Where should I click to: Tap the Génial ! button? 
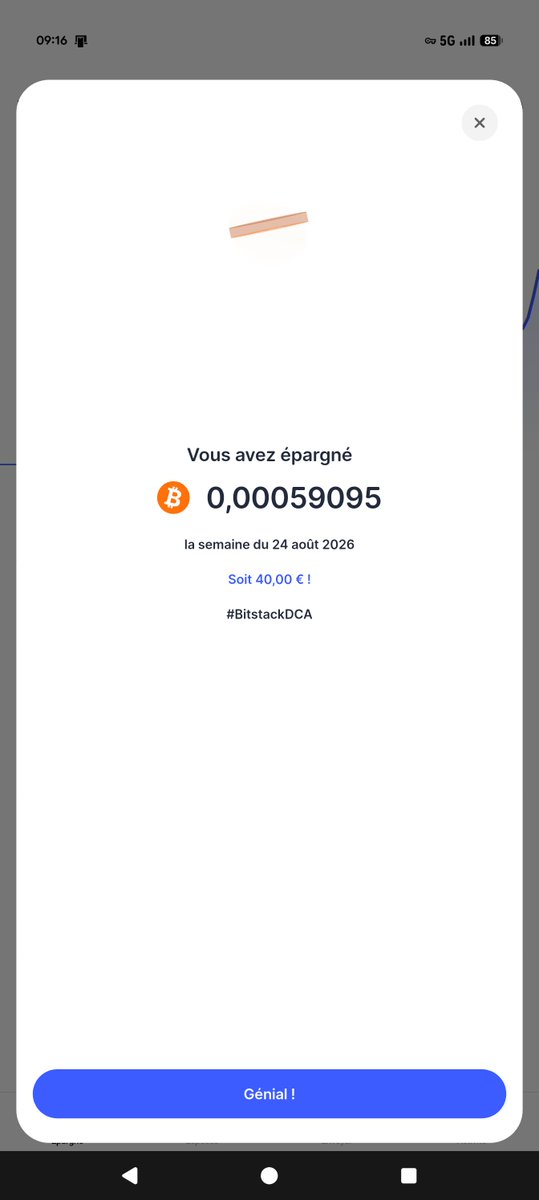pos(269,1093)
